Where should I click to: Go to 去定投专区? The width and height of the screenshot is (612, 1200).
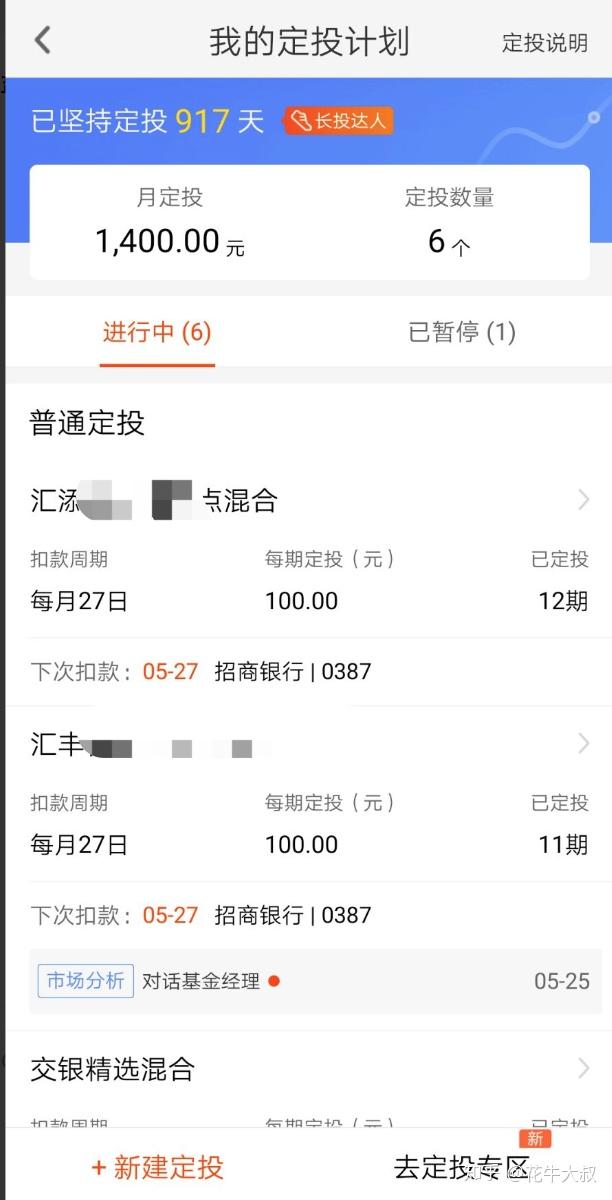tap(462, 1166)
